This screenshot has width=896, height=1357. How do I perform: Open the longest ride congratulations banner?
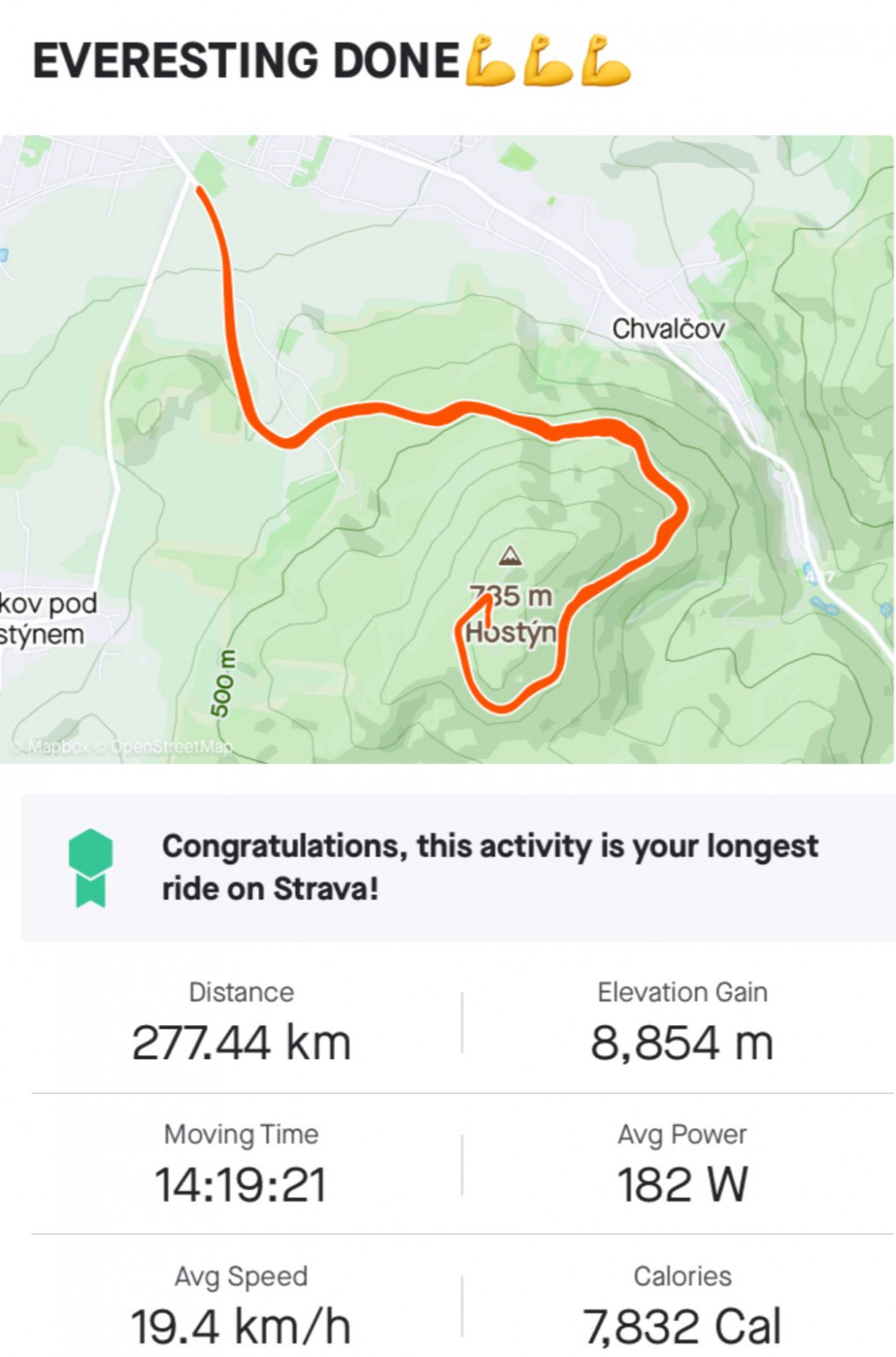click(x=457, y=868)
